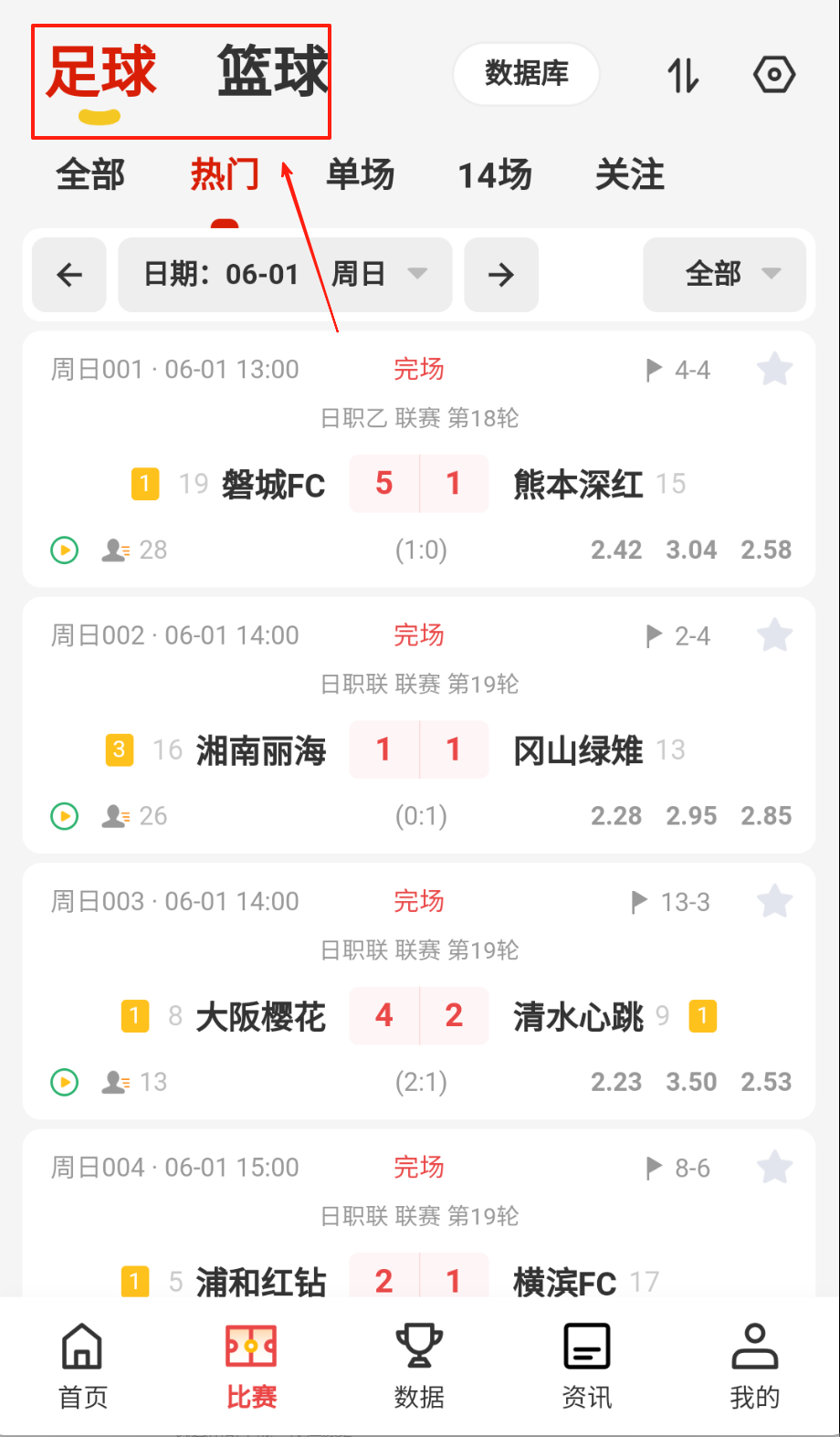Star the 浦和红钻 vs 横滨FC match
Image resolution: width=840 pixels, height=1437 pixels.
[x=775, y=1167]
